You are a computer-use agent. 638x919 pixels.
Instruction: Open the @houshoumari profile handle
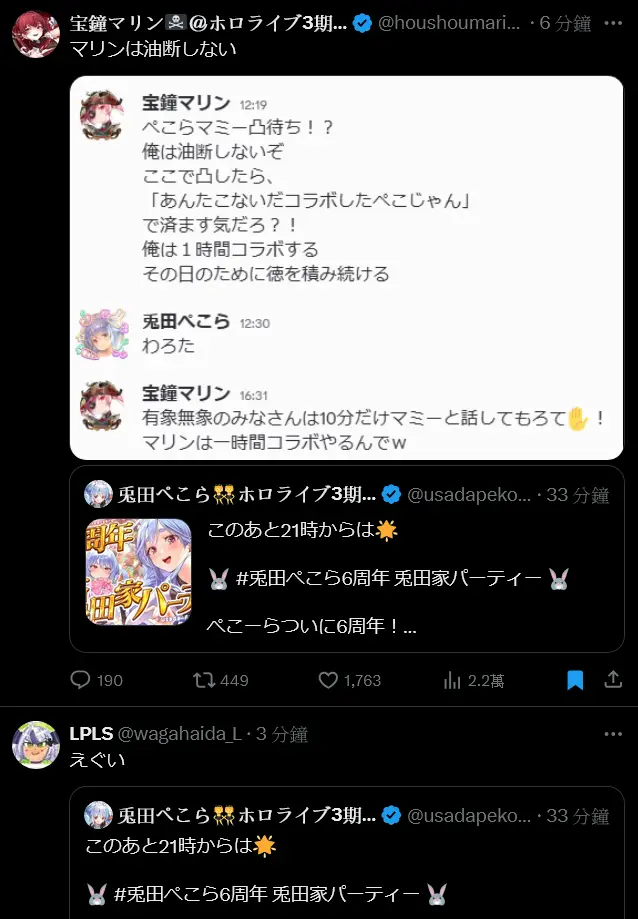(x=449, y=24)
